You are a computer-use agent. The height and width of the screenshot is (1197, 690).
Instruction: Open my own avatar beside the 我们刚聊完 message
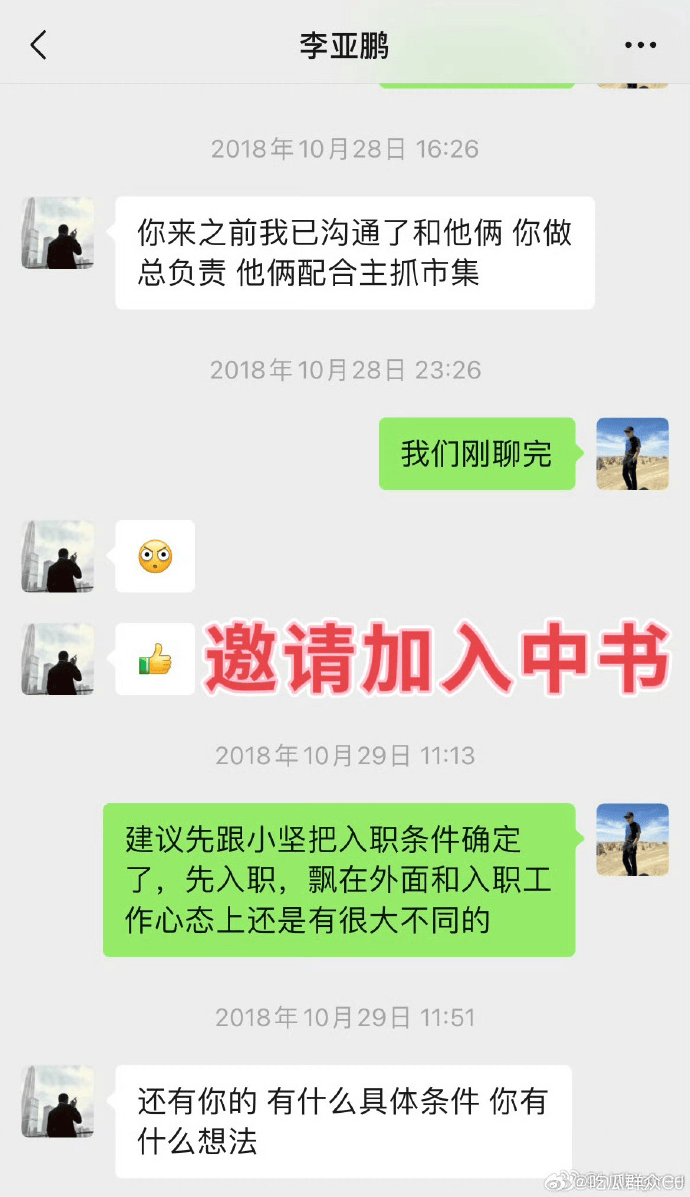[632, 454]
